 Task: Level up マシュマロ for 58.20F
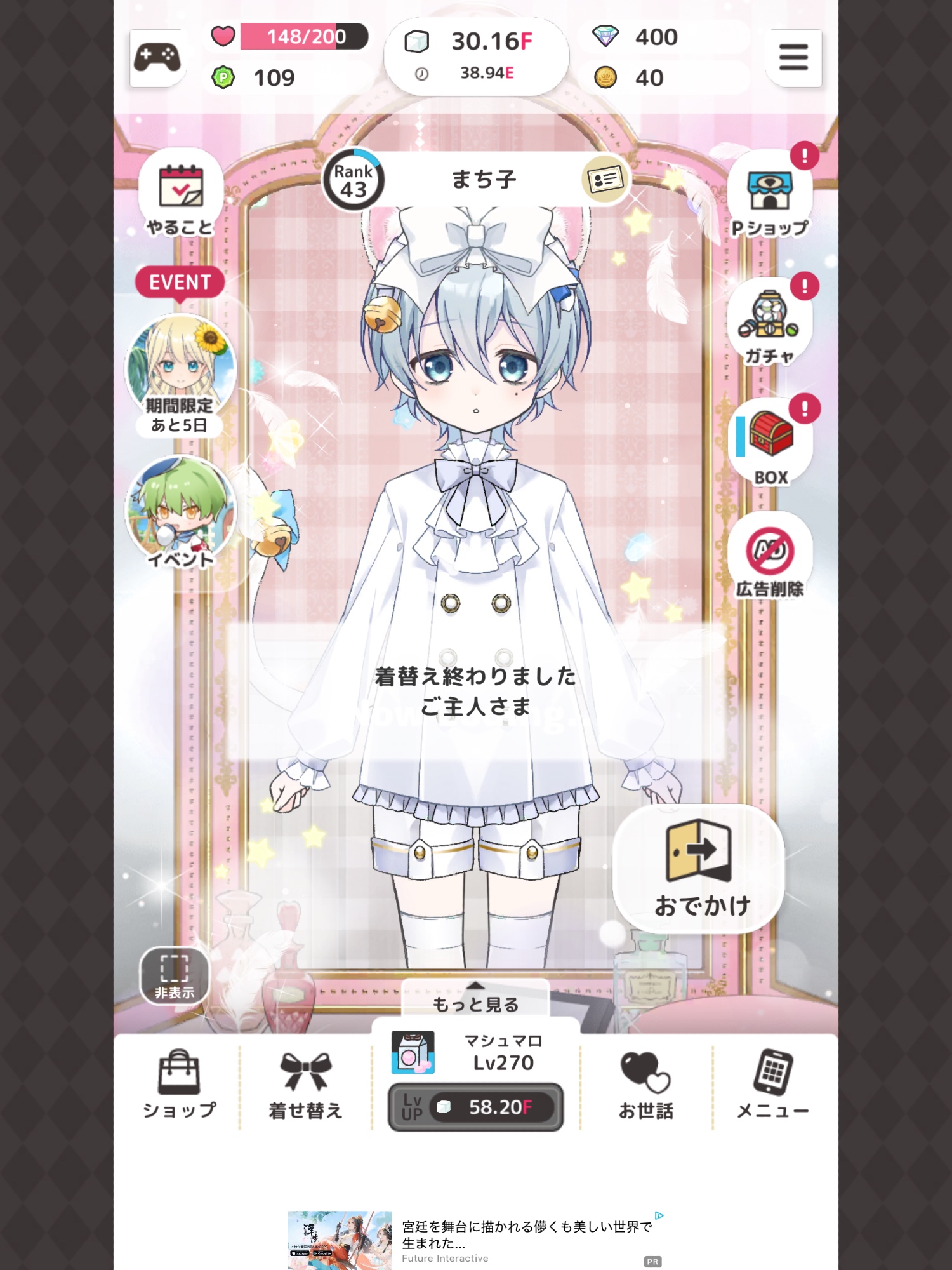(x=475, y=1107)
